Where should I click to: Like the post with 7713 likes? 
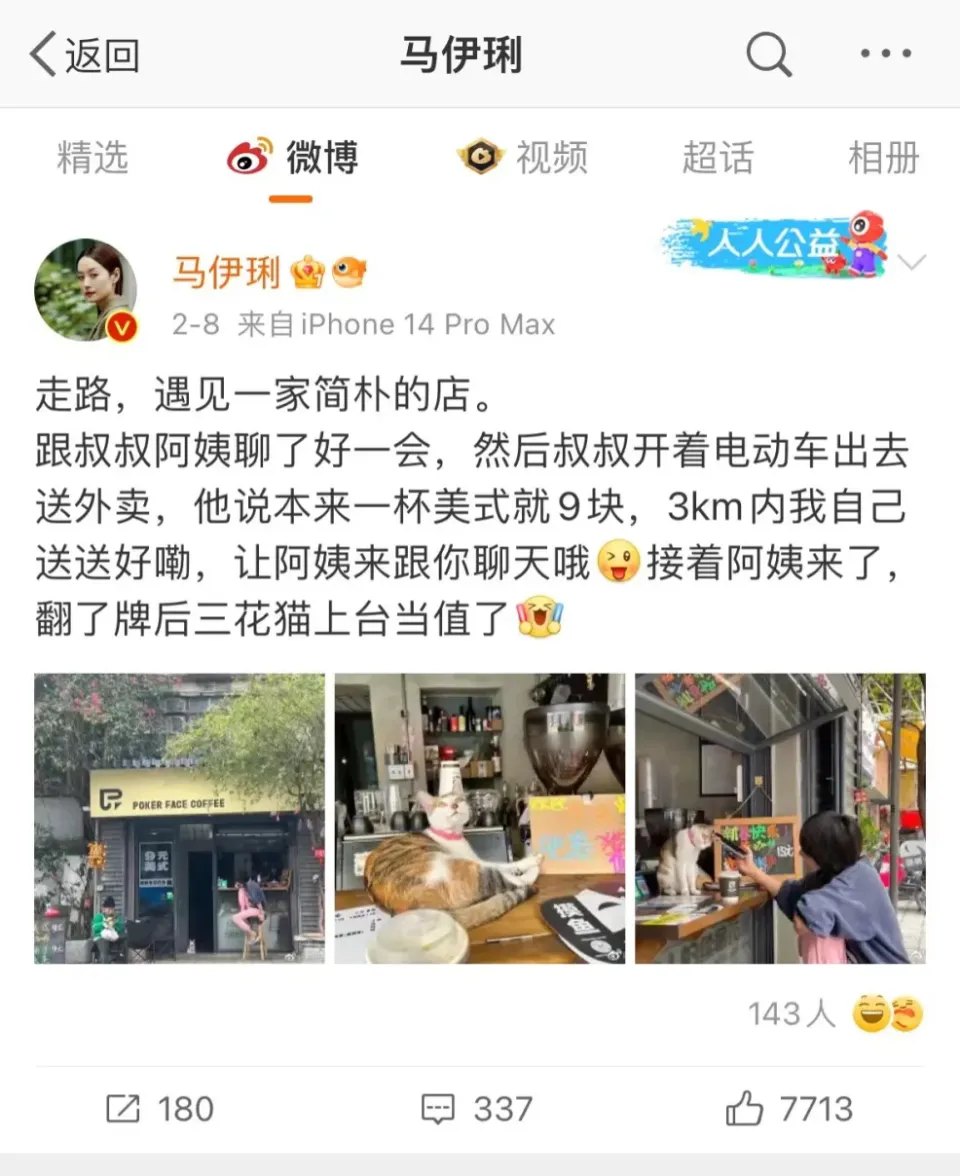790,1109
